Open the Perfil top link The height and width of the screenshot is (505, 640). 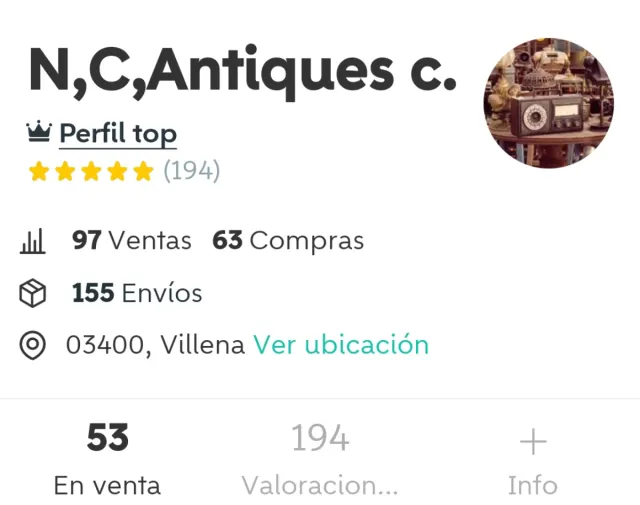(117, 133)
